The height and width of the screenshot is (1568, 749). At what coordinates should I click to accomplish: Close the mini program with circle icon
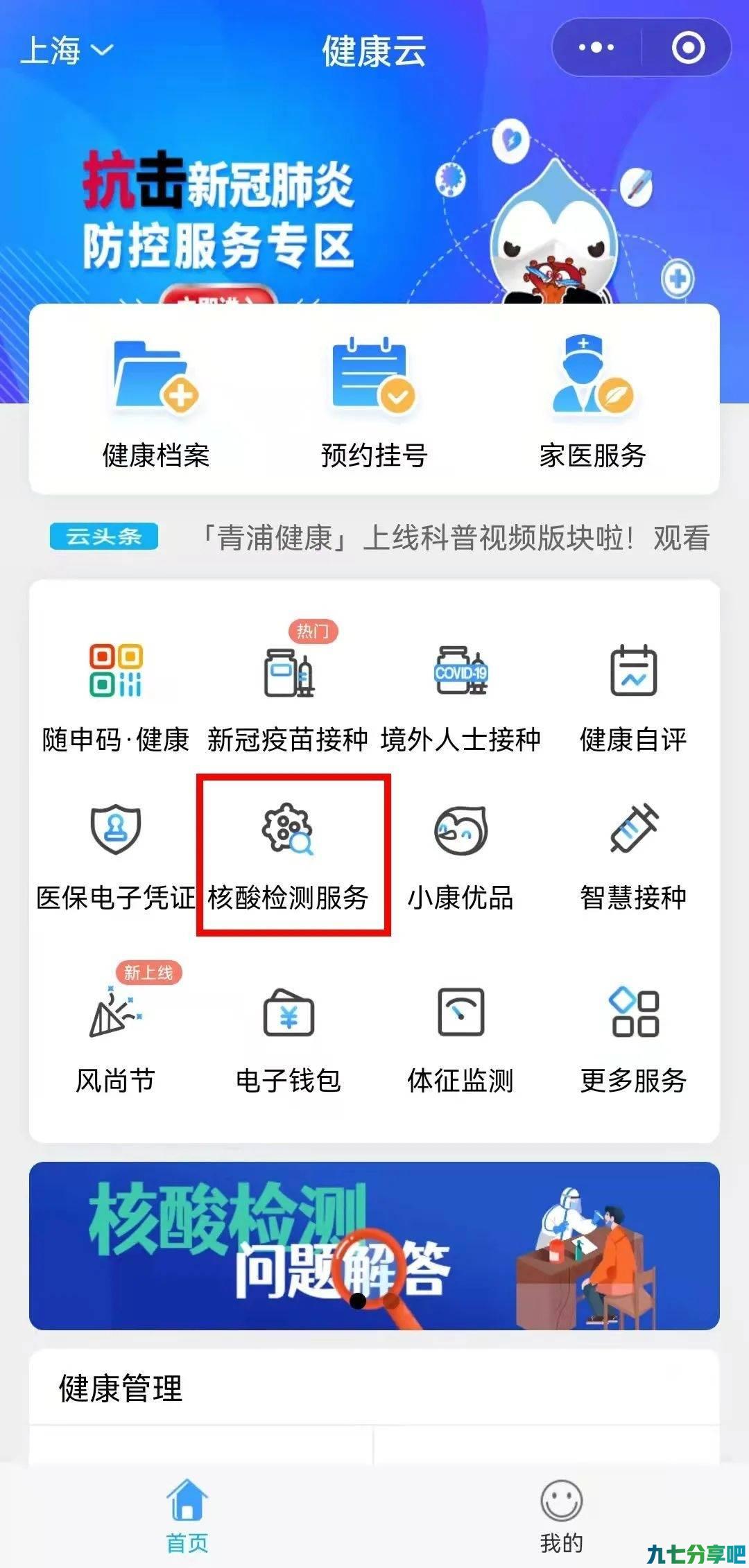(x=688, y=48)
